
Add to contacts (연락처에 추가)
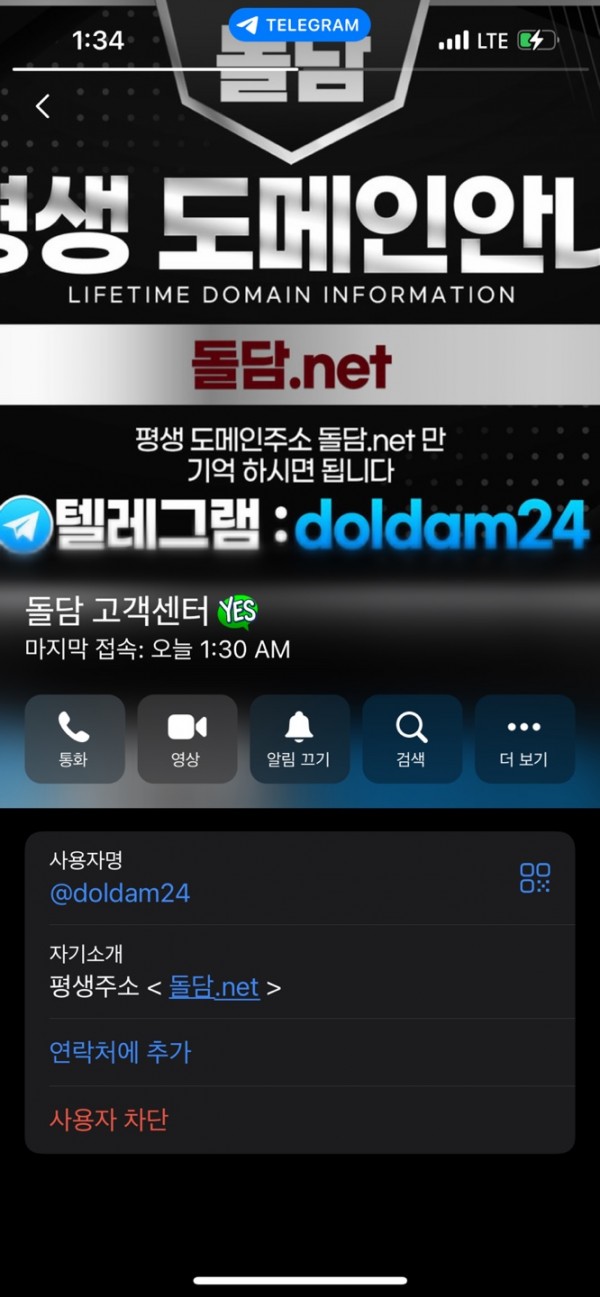pos(120,1052)
